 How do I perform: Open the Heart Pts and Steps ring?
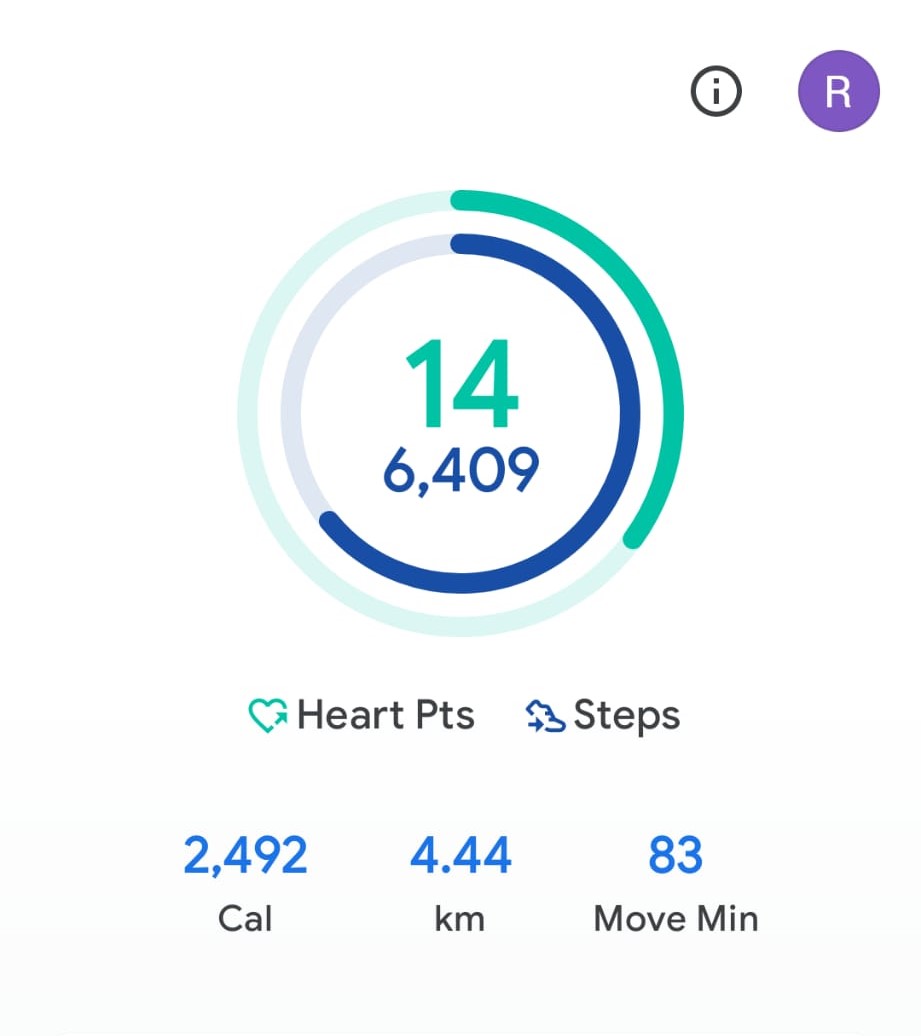461,413
